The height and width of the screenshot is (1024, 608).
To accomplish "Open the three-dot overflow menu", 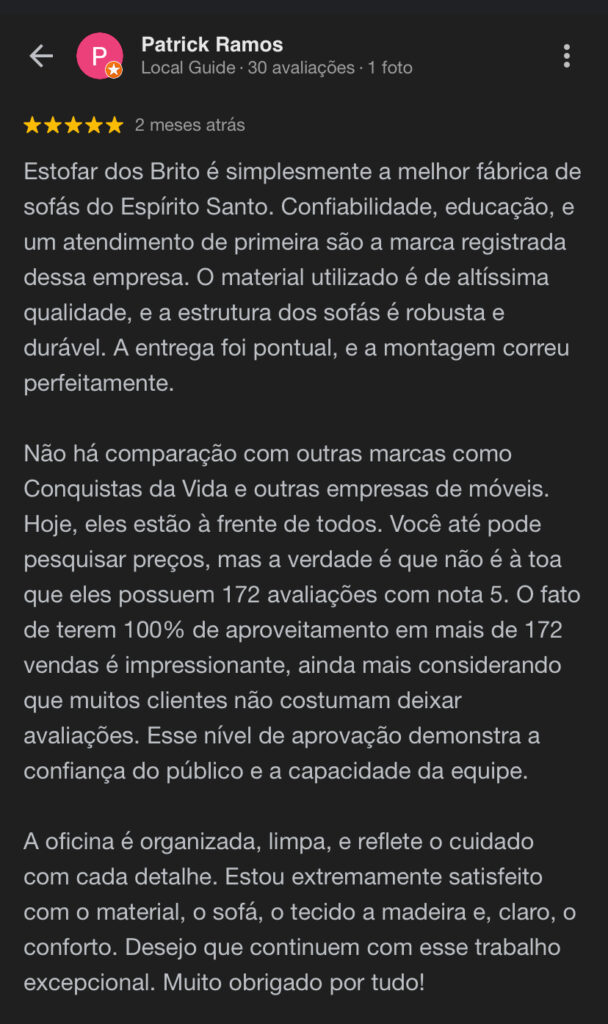I will tap(566, 56).
